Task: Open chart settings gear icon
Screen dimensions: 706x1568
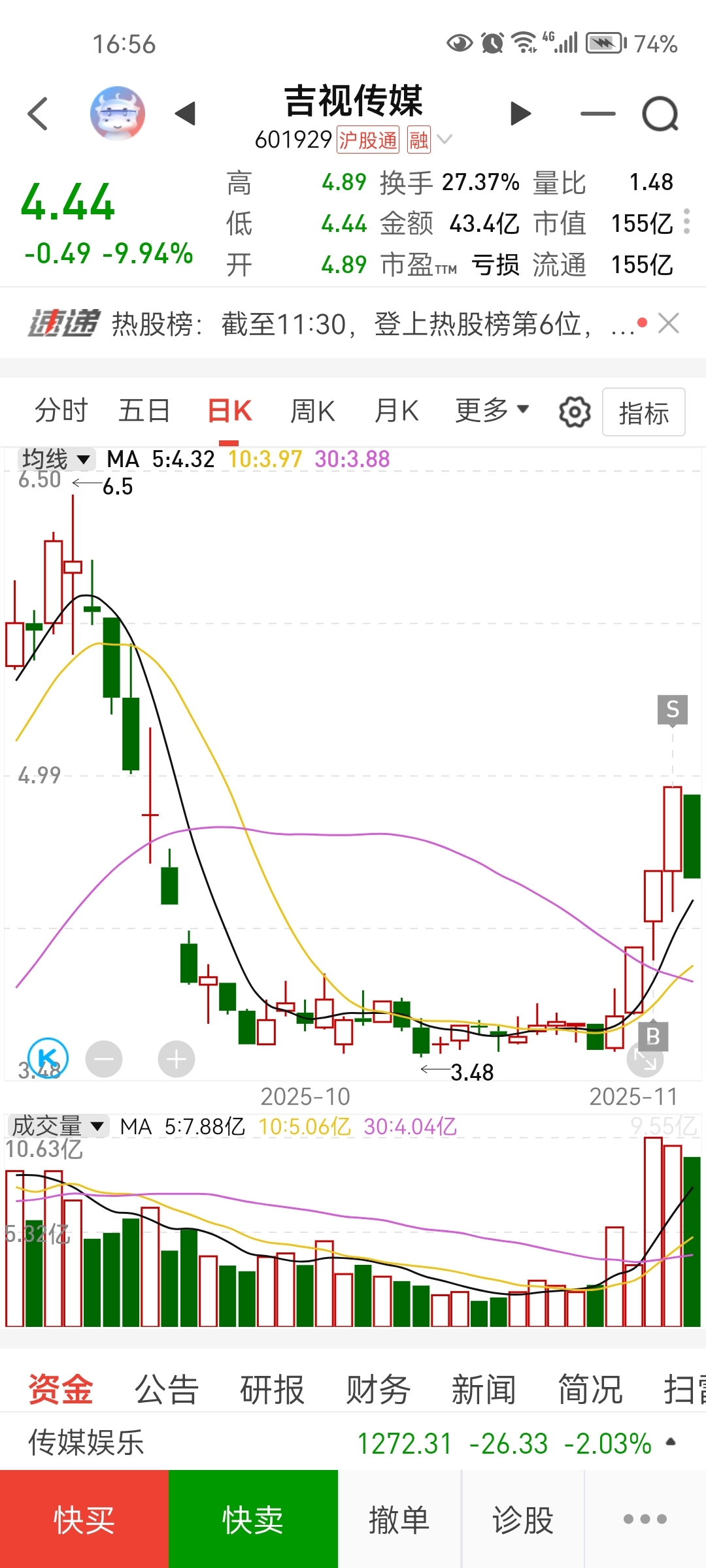Action: (575, 412)
